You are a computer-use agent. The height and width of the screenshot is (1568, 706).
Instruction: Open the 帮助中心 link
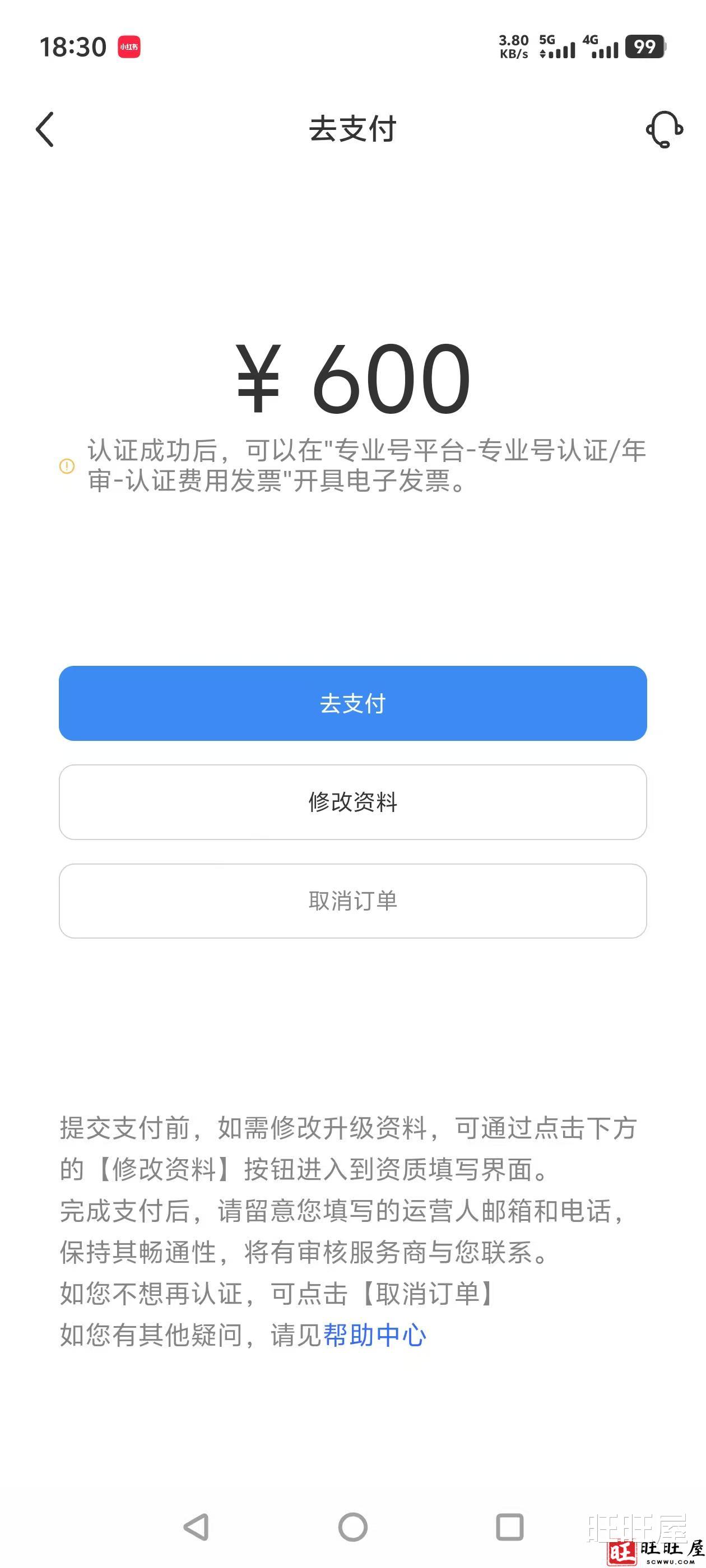pyautogui.click(x=374, y=1335)
